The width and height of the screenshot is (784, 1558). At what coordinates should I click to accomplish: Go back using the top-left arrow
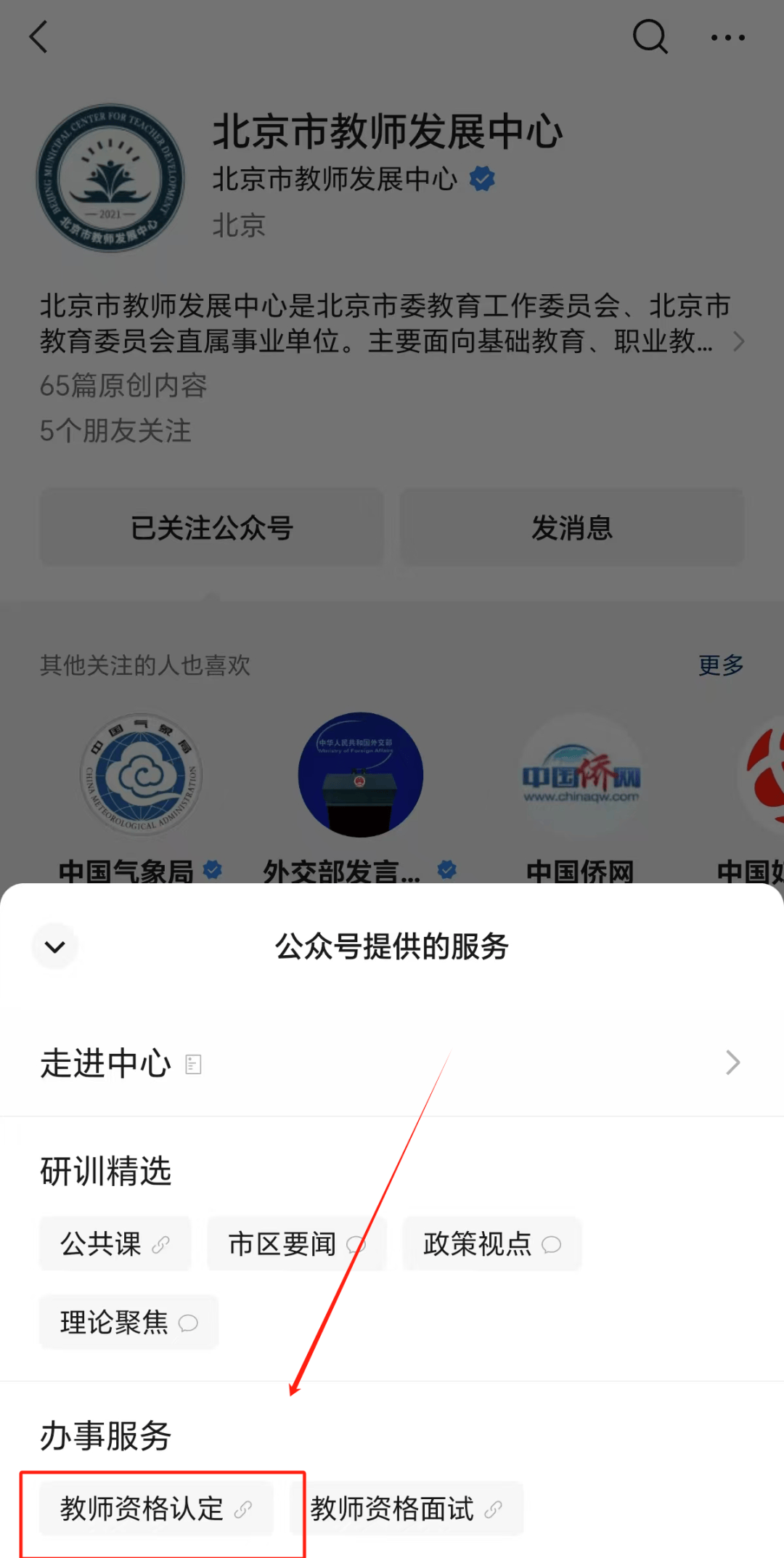click(x=38, y=37)
